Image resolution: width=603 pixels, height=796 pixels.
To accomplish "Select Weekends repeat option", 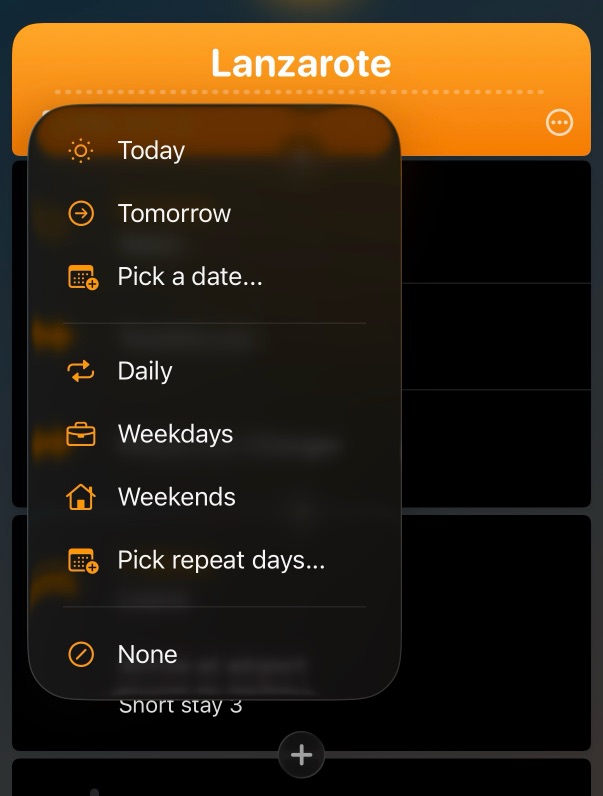I will [x=176, y=497].
